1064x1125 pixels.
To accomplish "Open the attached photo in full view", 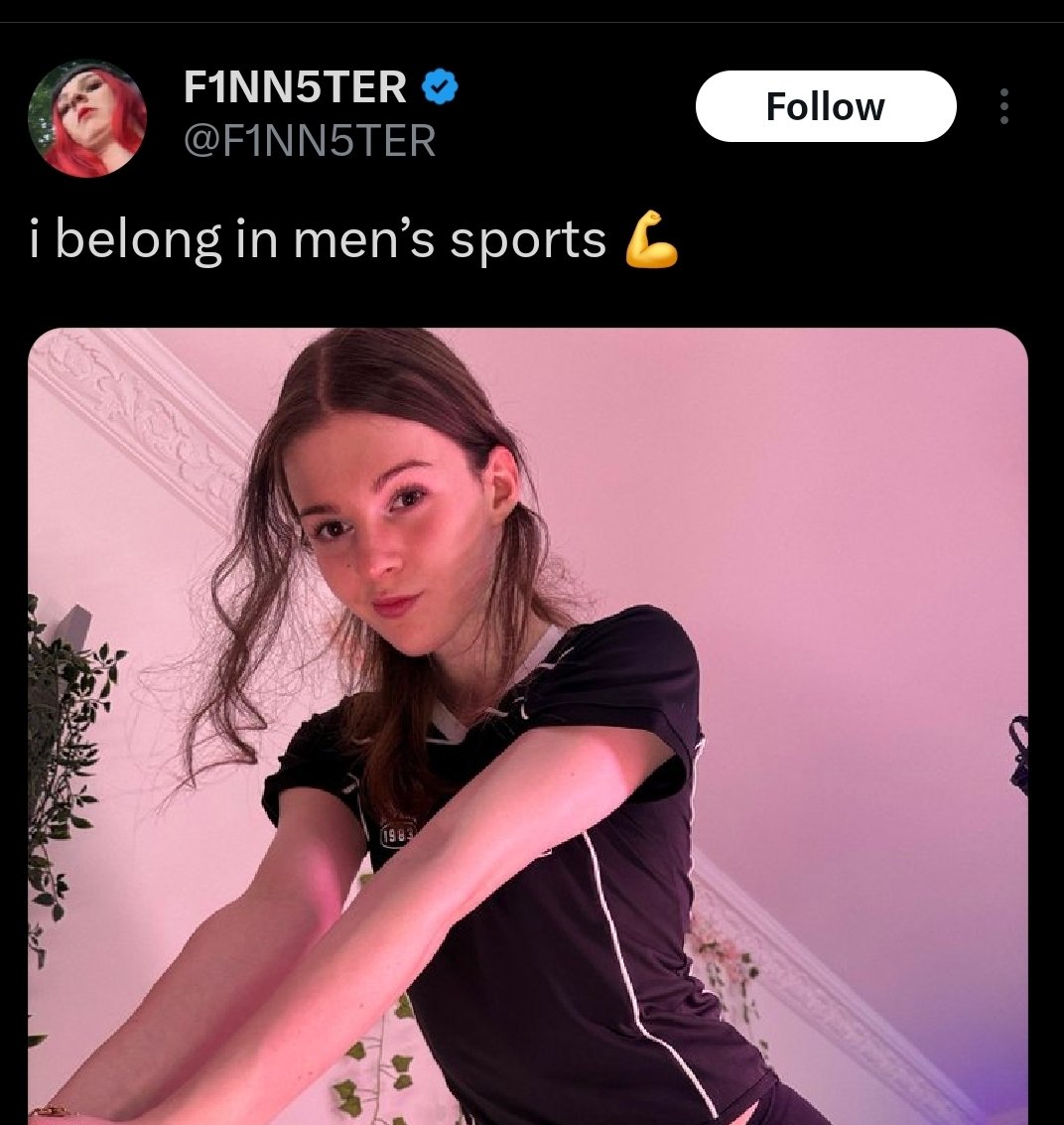I will point(527,725).
